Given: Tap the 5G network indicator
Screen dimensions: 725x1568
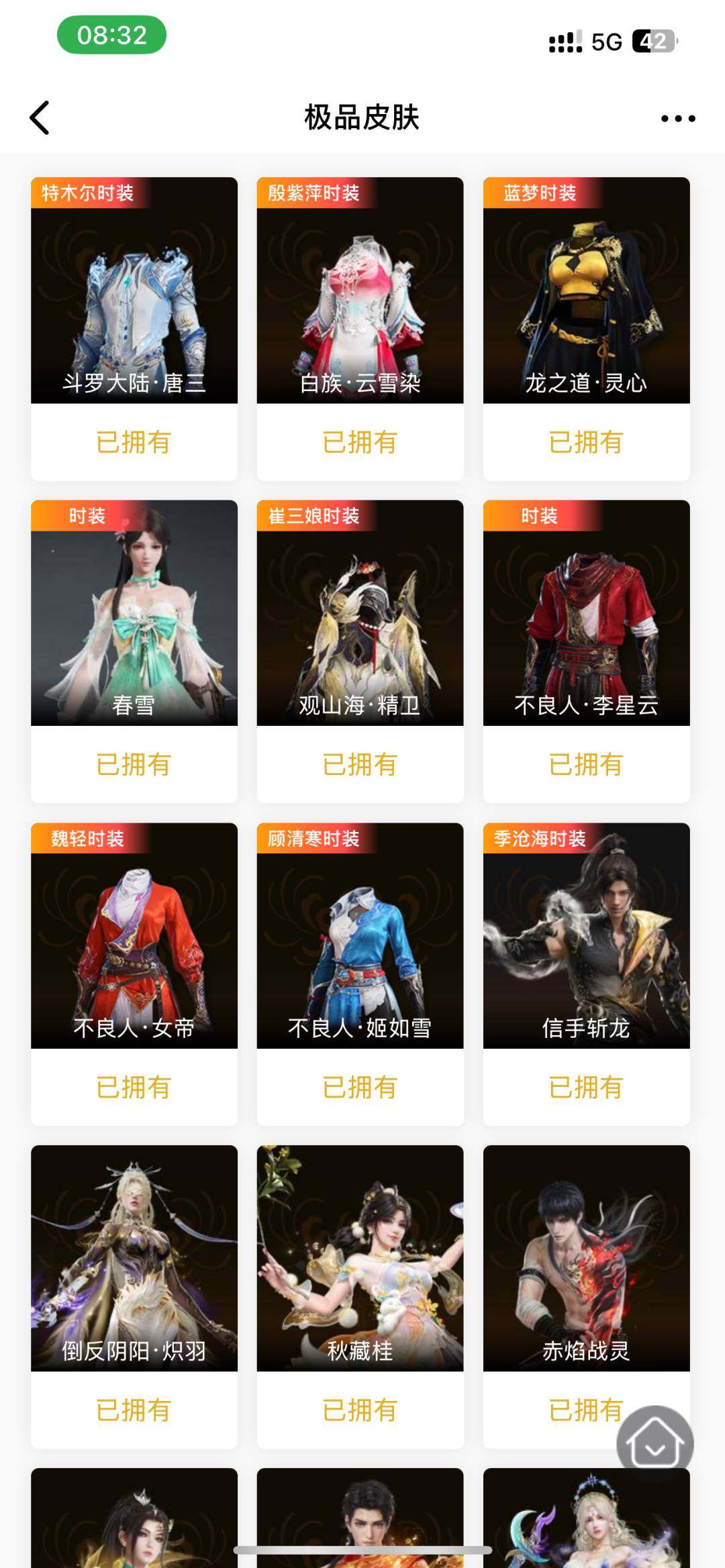Looking at the screenshot, I should (601, 42).
